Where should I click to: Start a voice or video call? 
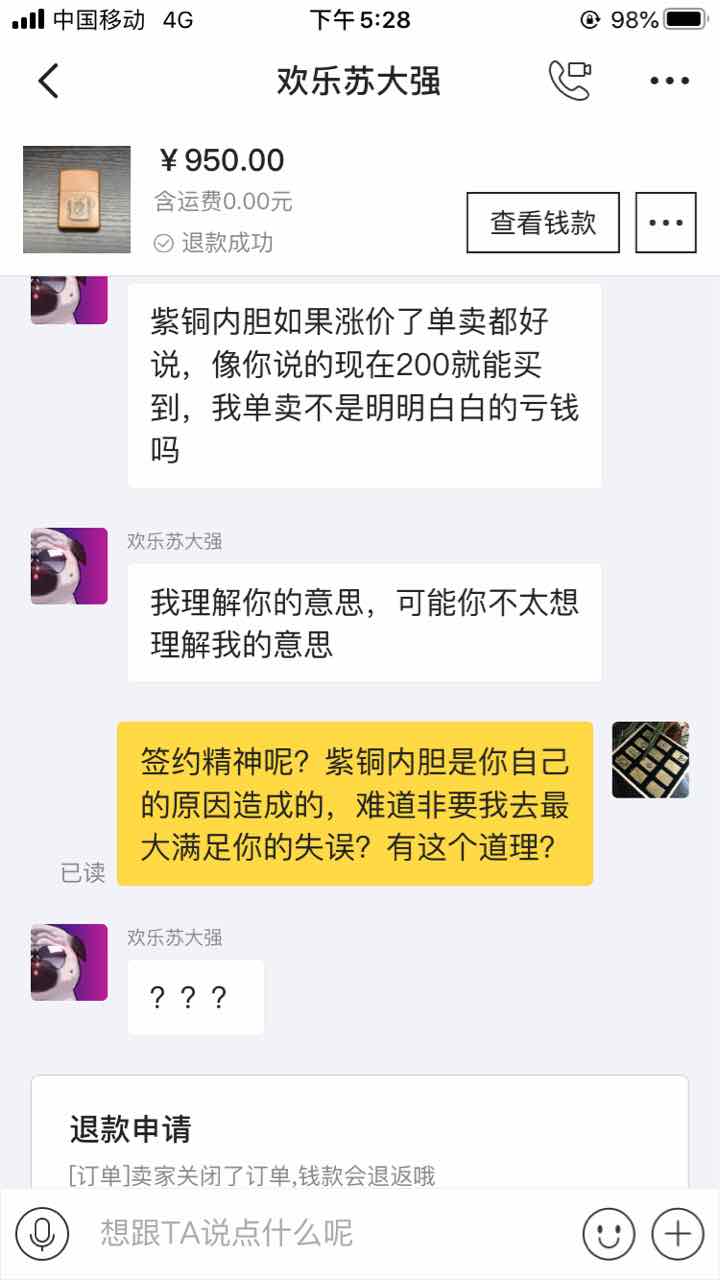[570, 81]
